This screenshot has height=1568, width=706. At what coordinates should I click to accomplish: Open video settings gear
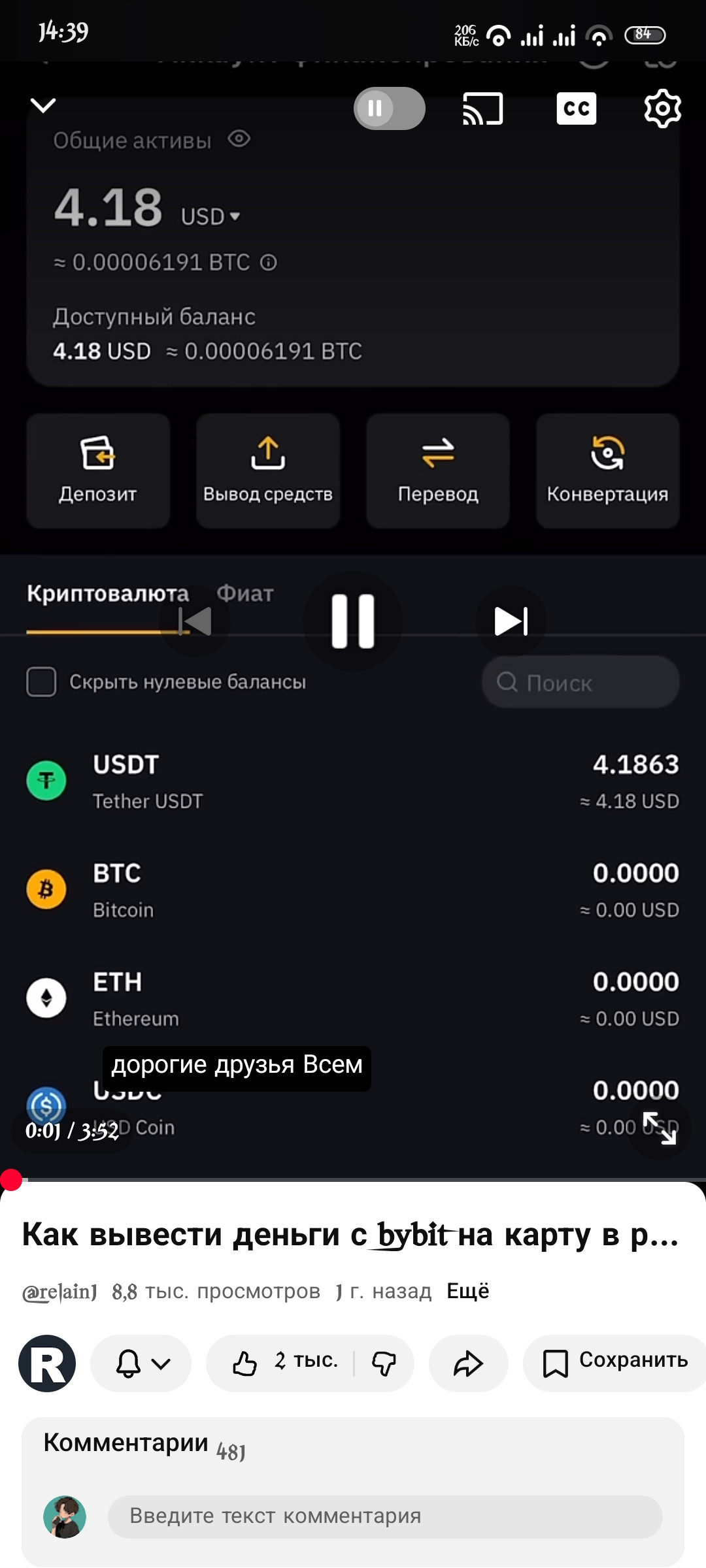click(x=662, y=108)
